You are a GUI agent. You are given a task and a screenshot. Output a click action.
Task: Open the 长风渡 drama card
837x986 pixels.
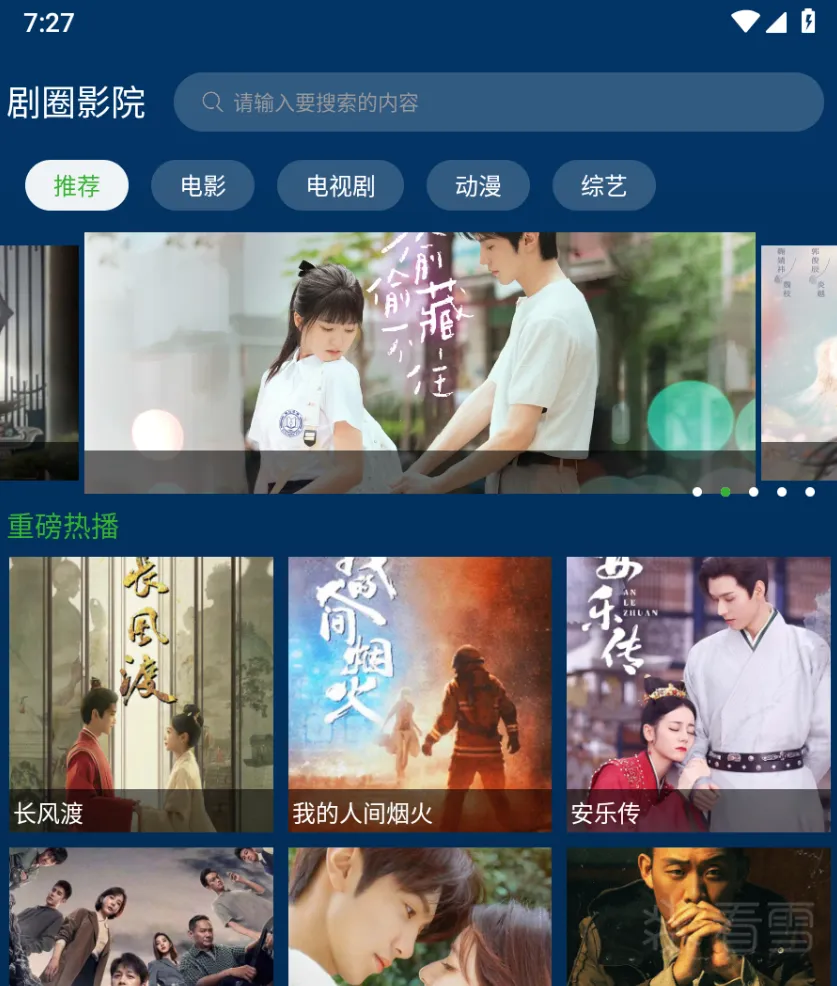(x=141, y=694)
